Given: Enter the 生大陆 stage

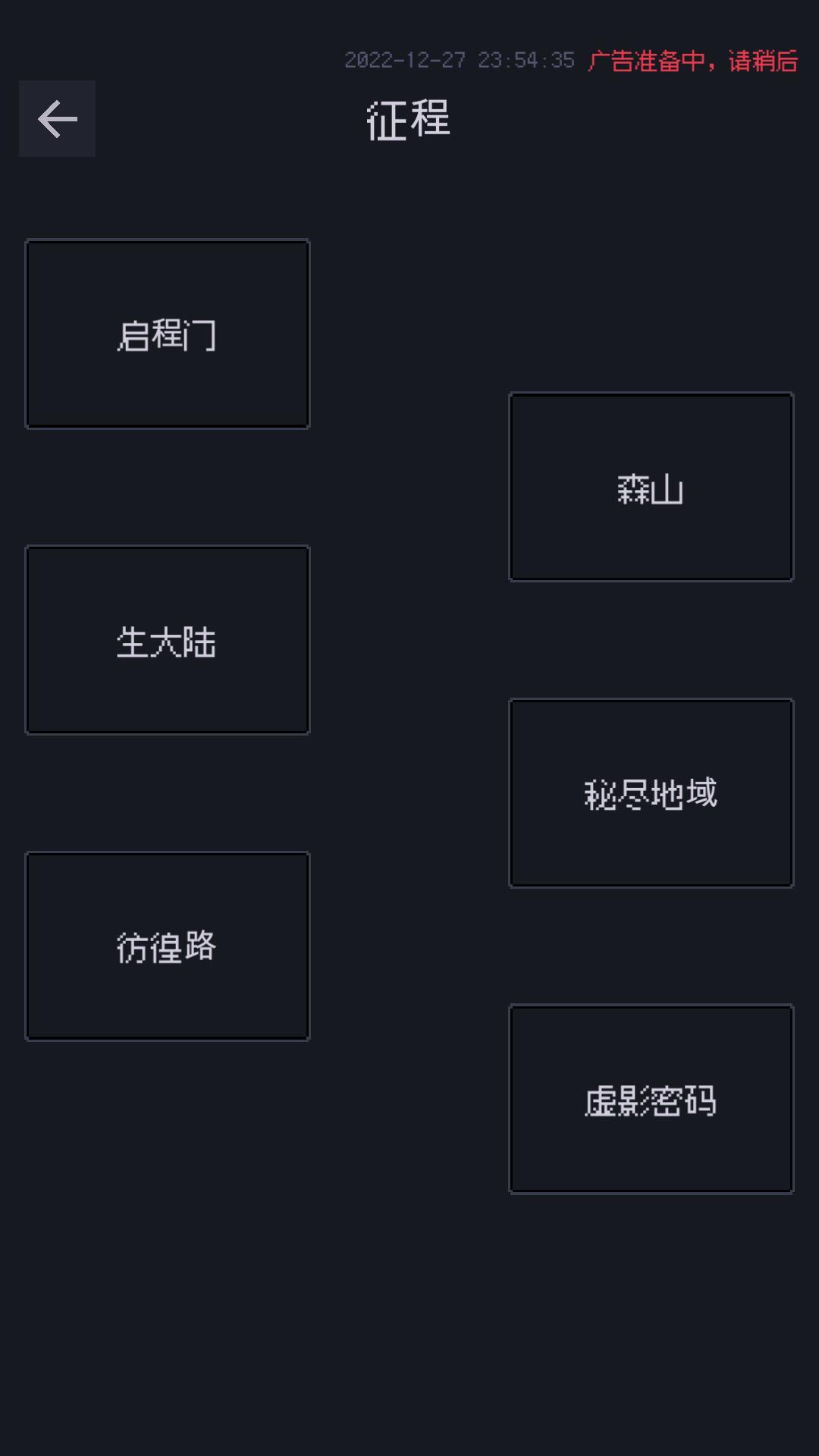Looking at the screenshot, I should [x=167, y=641].
